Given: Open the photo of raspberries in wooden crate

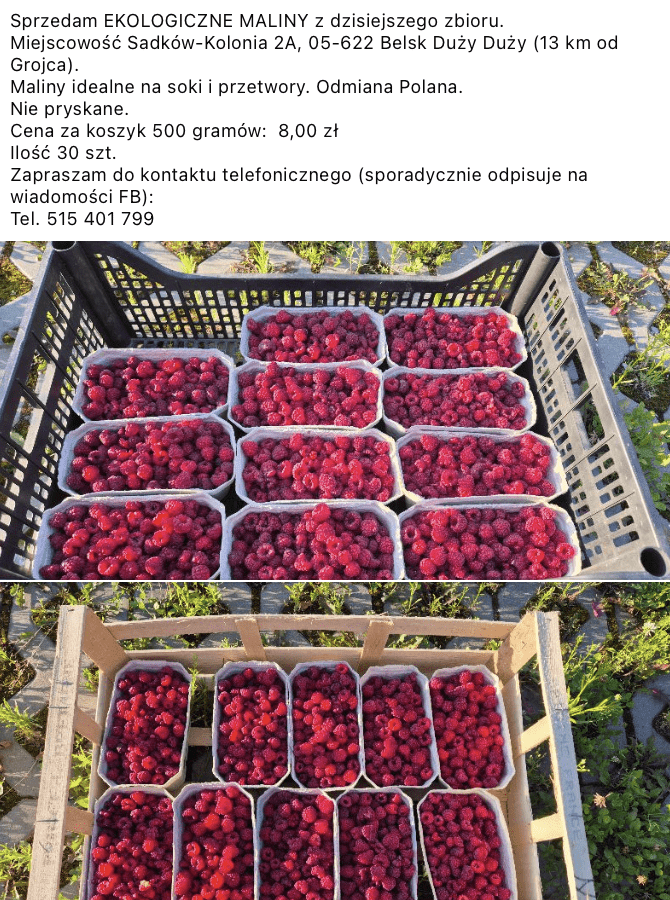Looking at the screenshot, I should [335, 742].
